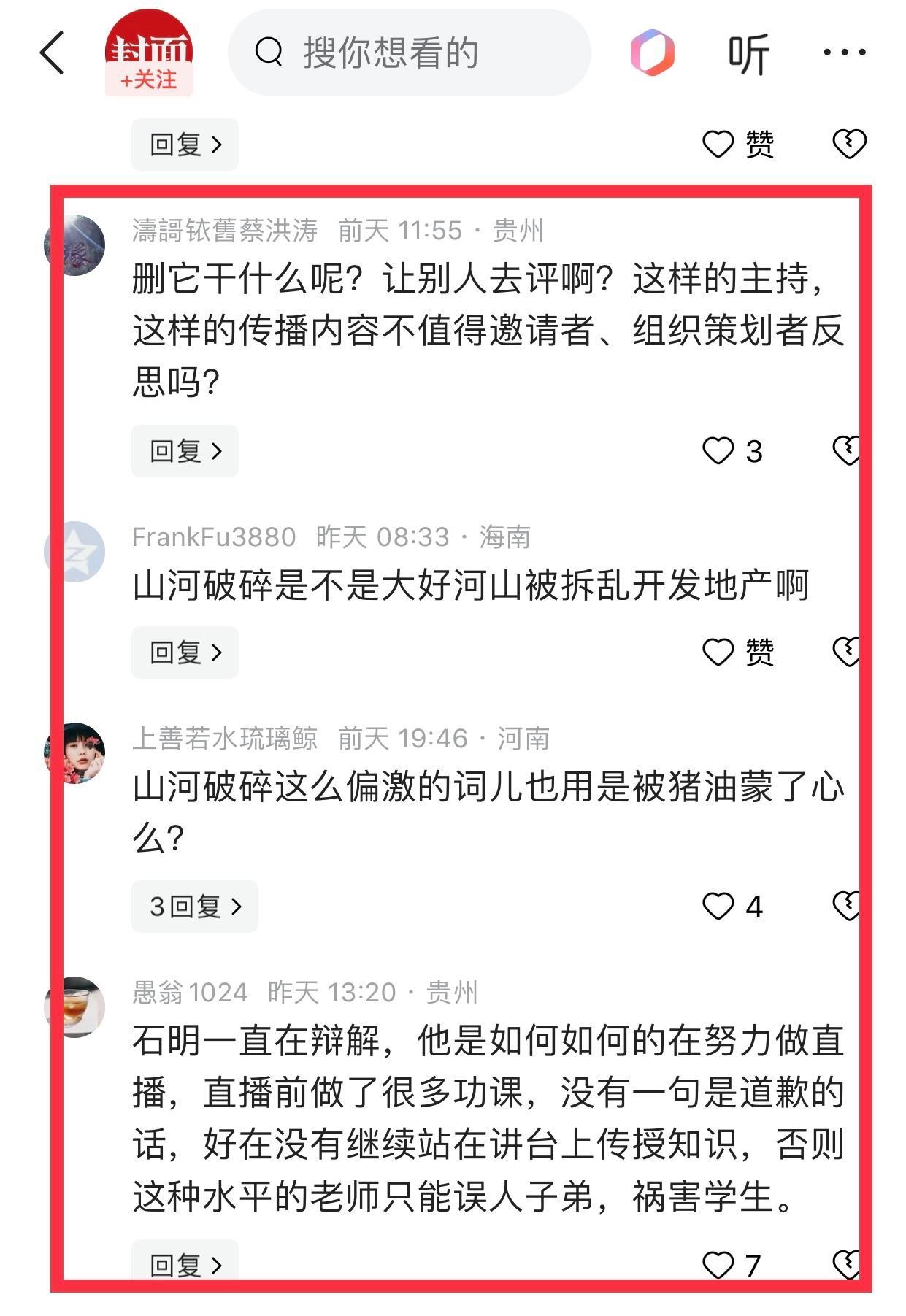The height and width of the screenshot is (1316, 906).
Task: Expand the 3 replies under 上善若水琉璃鲸
Action: (194, 906)
